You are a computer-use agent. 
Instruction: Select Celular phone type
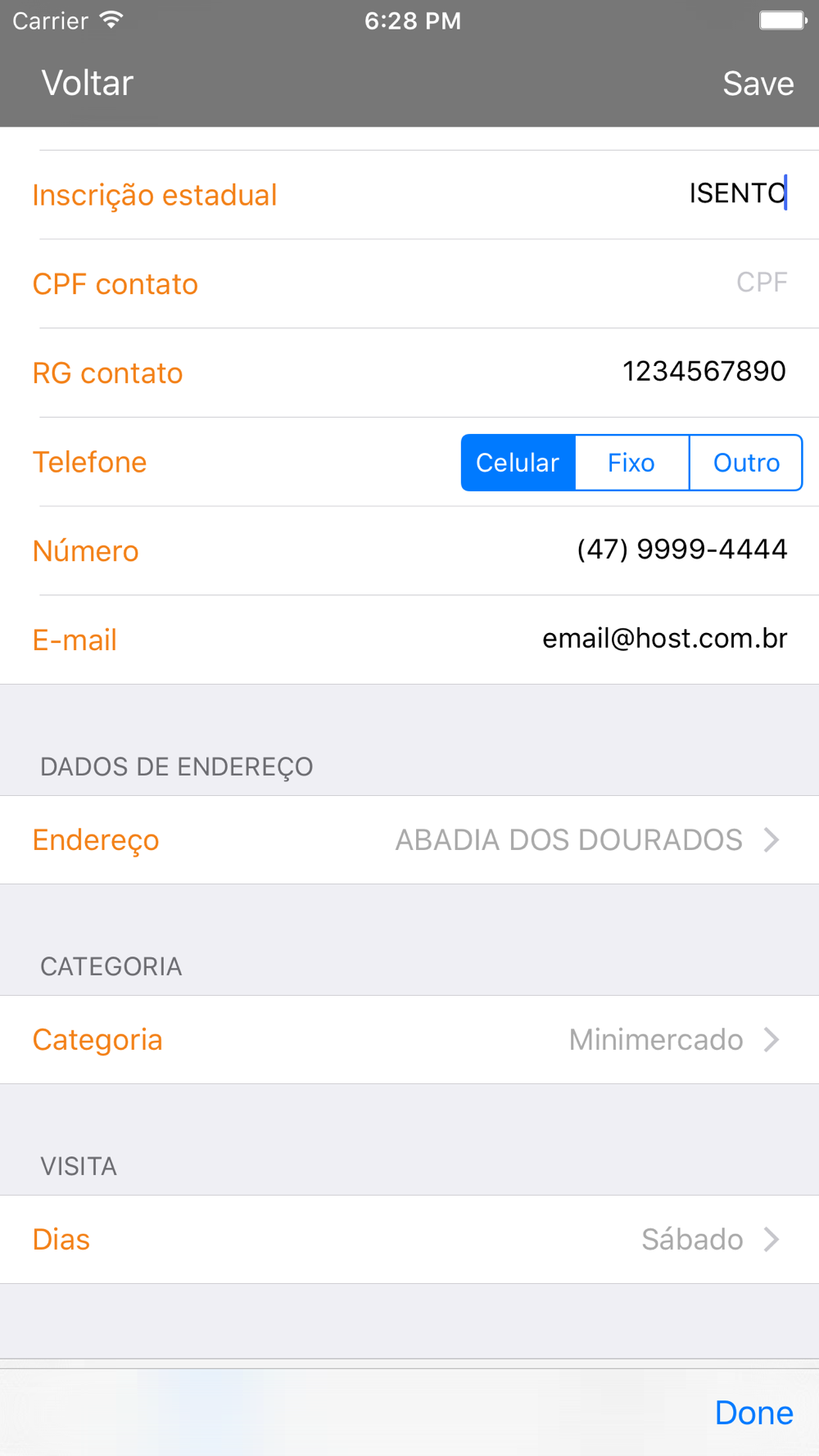click(x=518, y=463)
